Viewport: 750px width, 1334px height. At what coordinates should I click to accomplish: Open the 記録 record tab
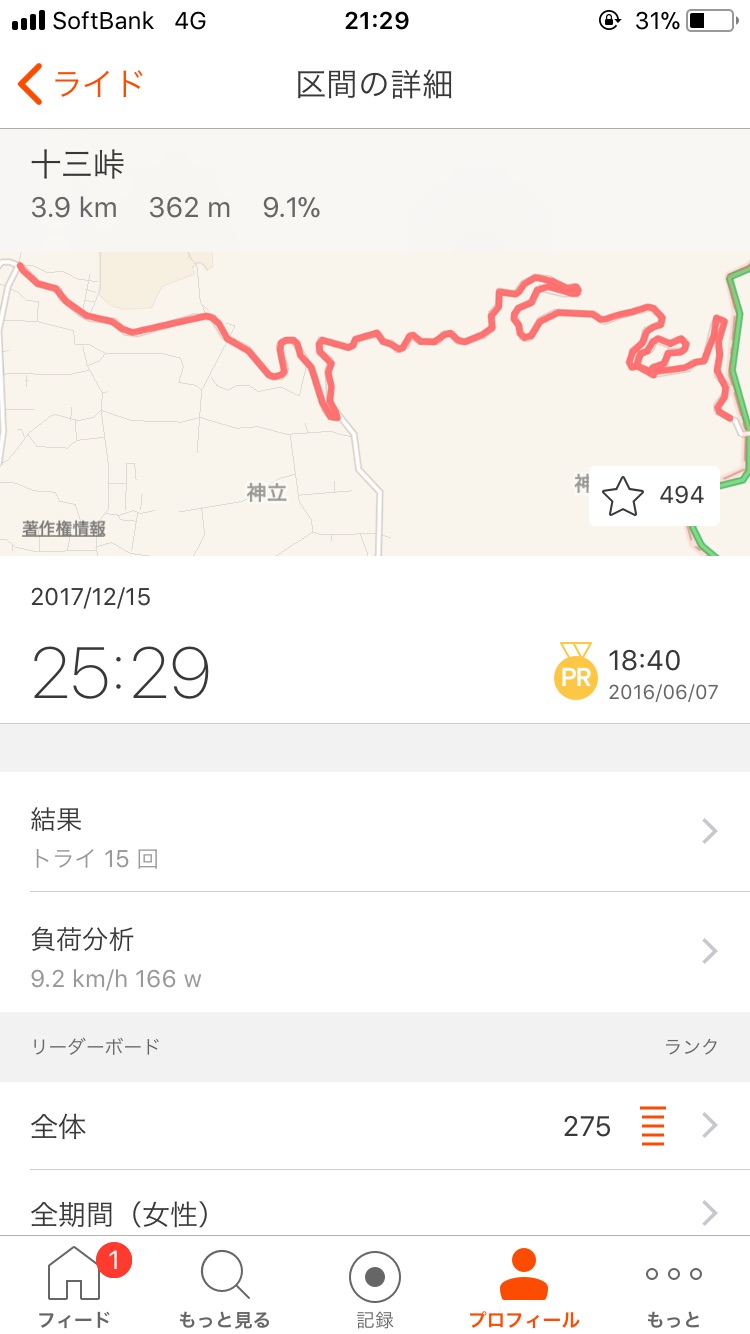coord(375,1286)
